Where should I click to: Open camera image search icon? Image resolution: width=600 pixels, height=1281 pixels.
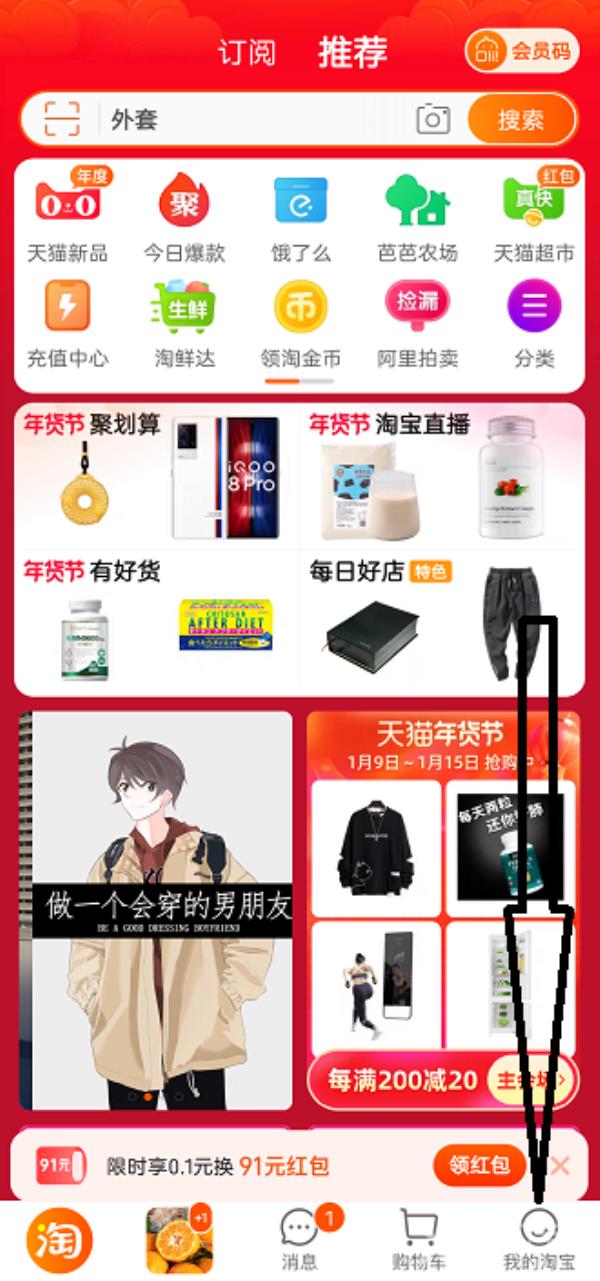click(433, 120)
